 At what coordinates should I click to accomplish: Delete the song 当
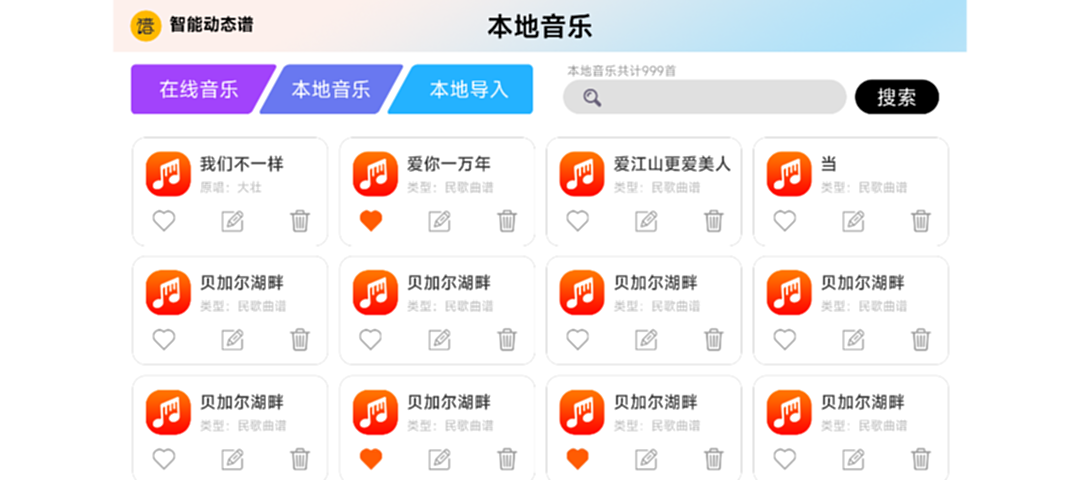click(921, 221)
